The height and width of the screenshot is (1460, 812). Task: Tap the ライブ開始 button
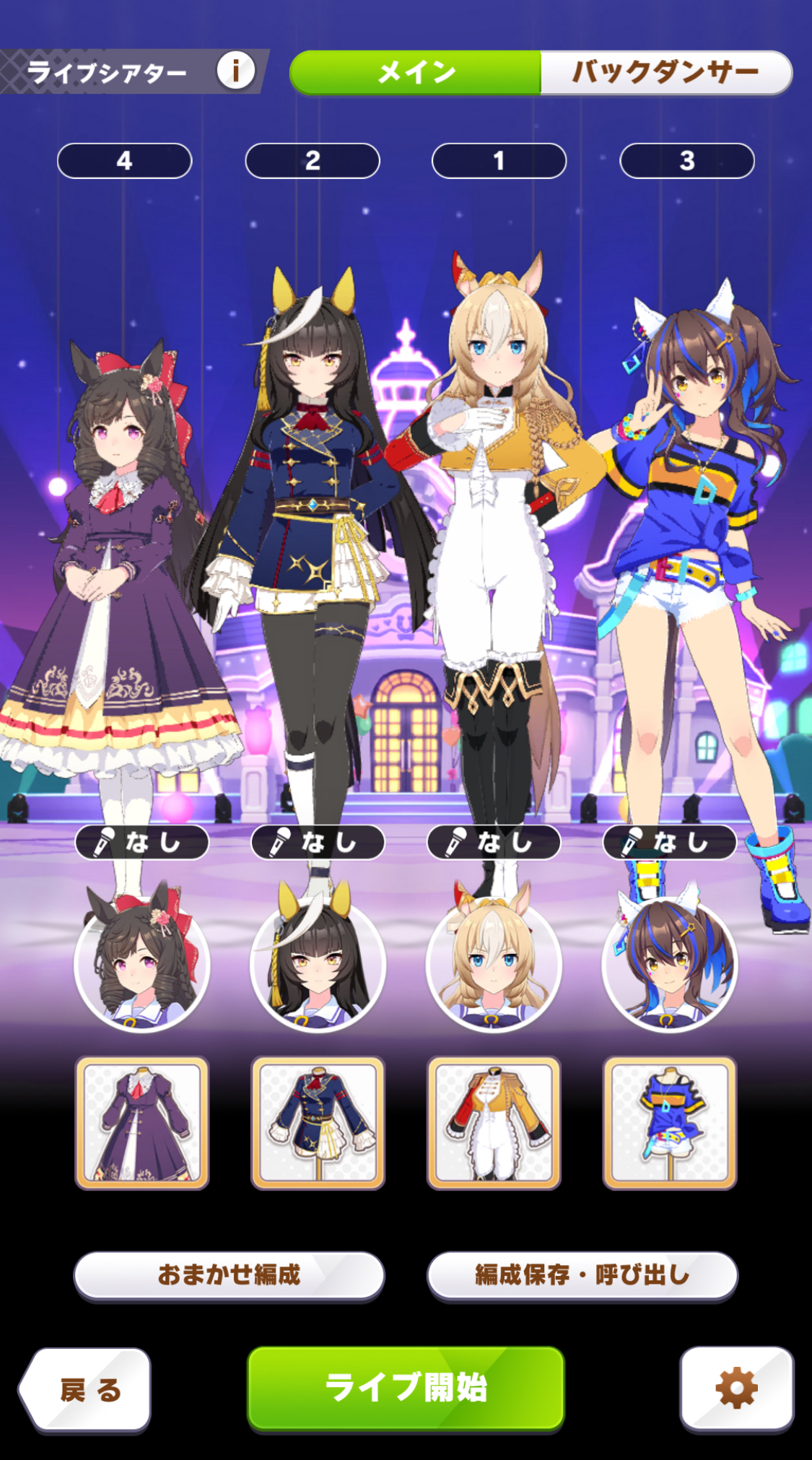[x=406, y=1387]
